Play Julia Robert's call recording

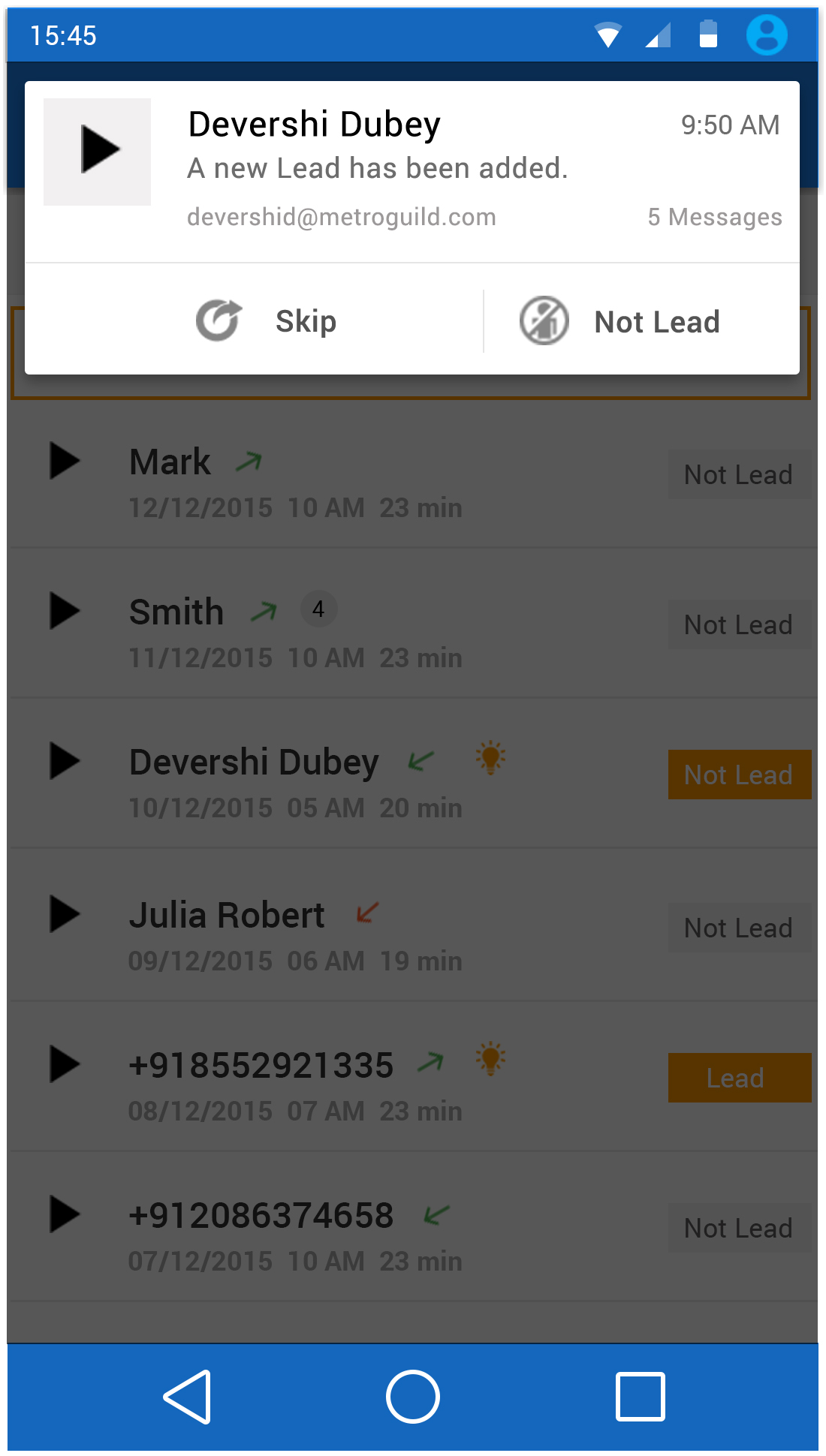coord(65,913)
